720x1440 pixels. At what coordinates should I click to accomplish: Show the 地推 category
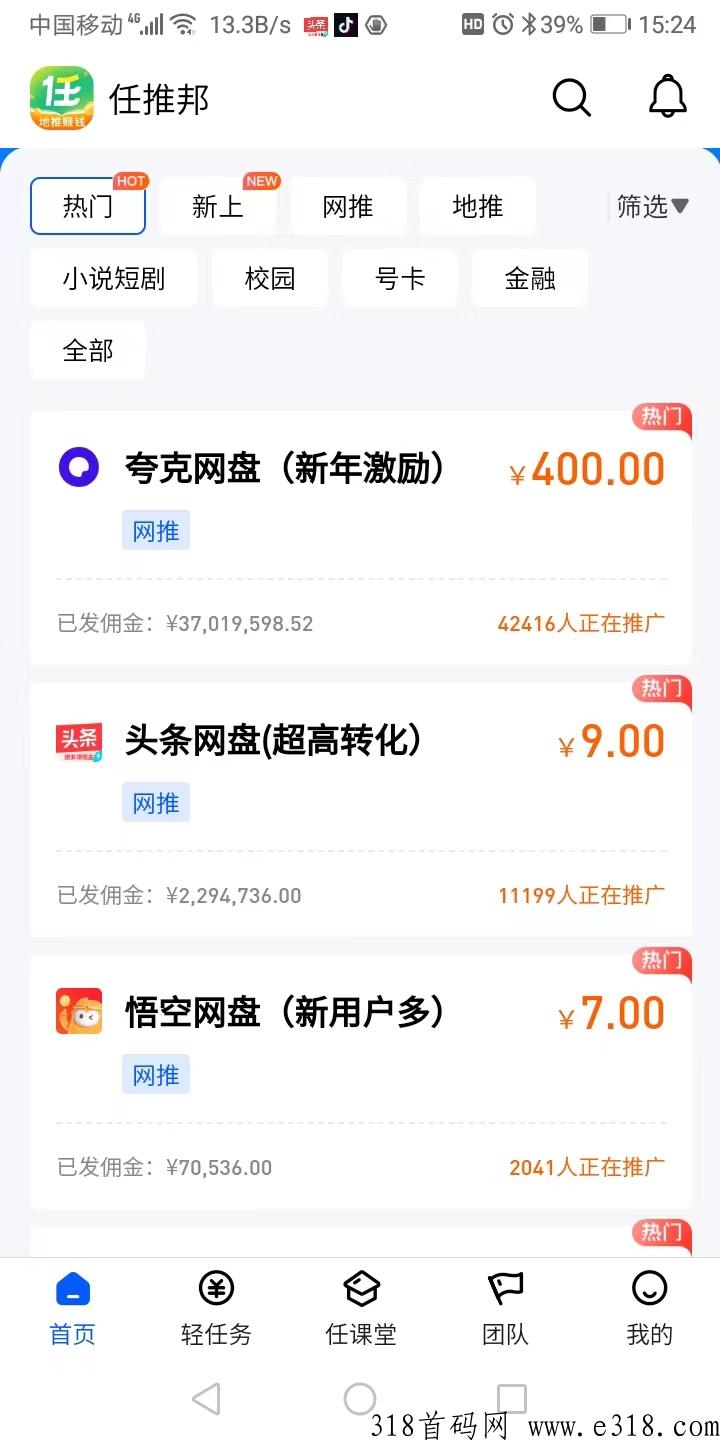click(478, 207)
